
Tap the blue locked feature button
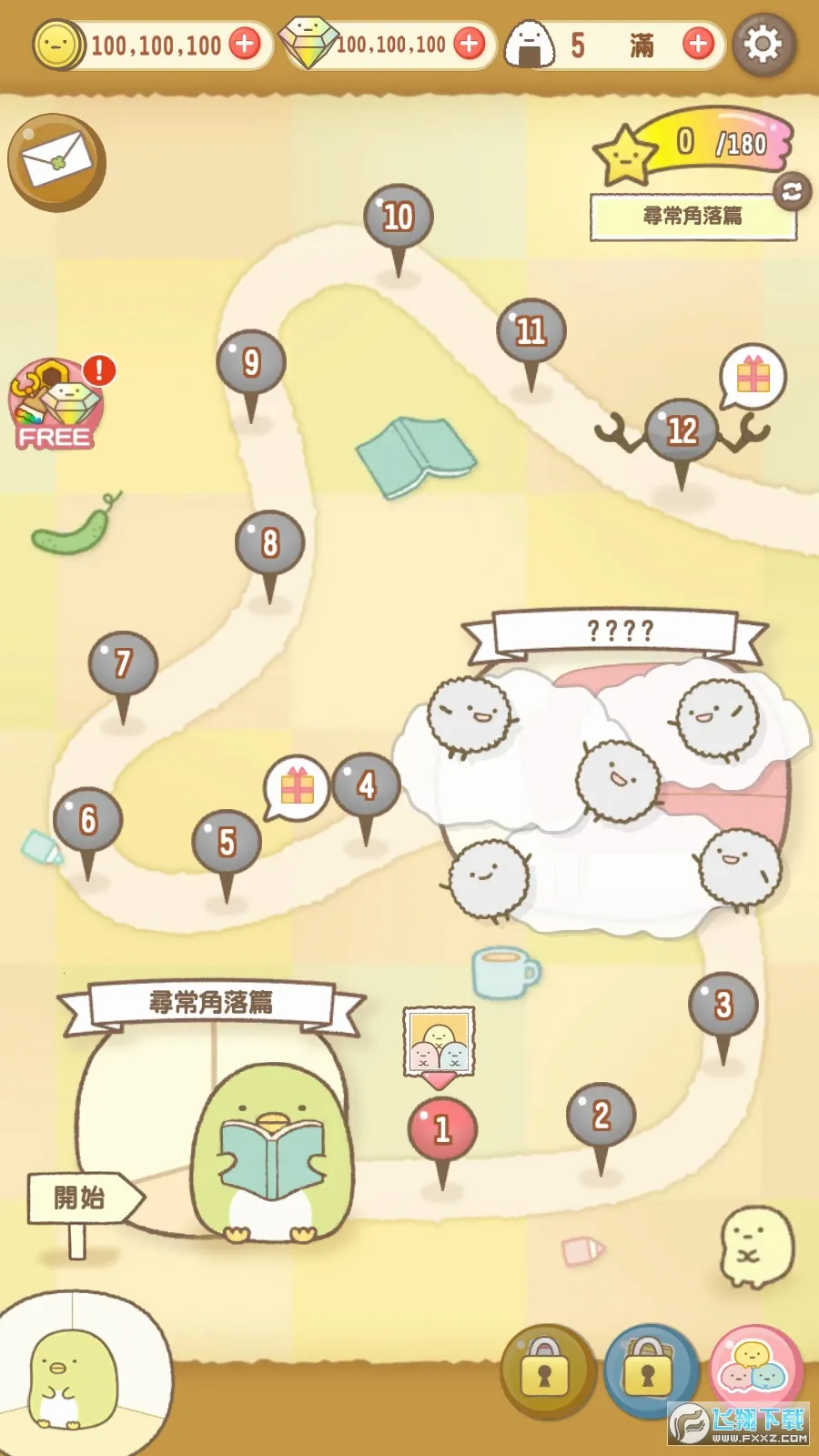click(648, 1371)
